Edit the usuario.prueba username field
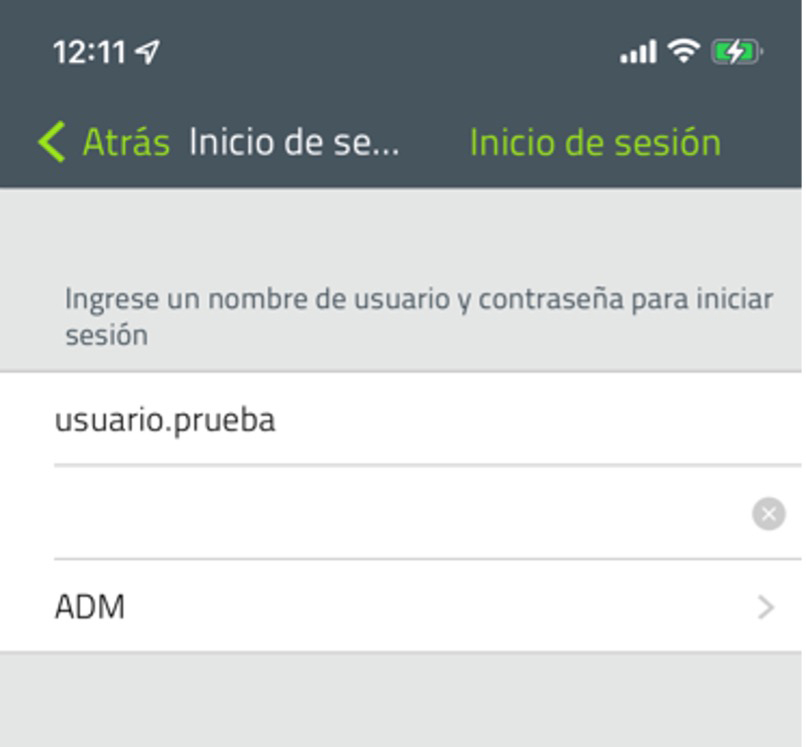The image size is (806, 747). (x=400, y=420)
